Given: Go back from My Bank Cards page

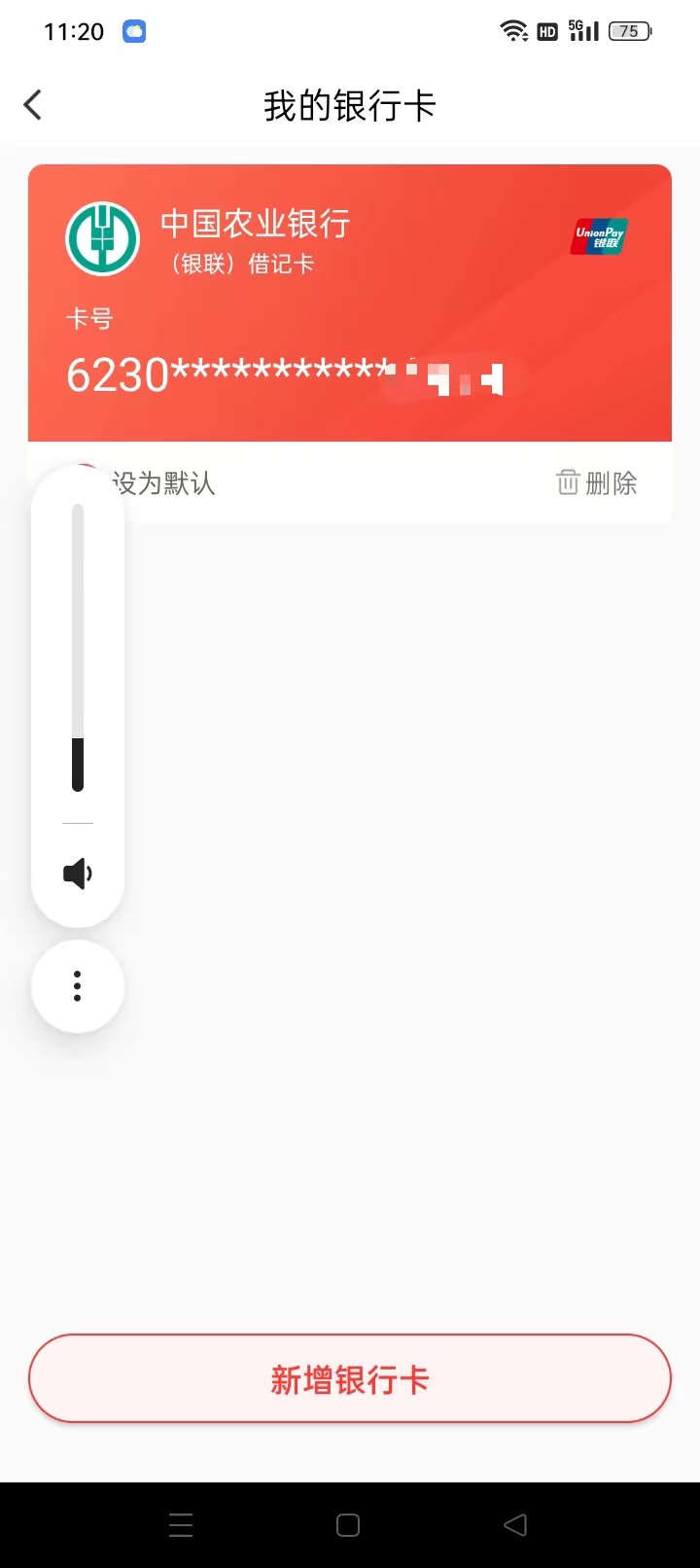Looking at the screenshot, I should pyautogui.click(x=33, y=105).
